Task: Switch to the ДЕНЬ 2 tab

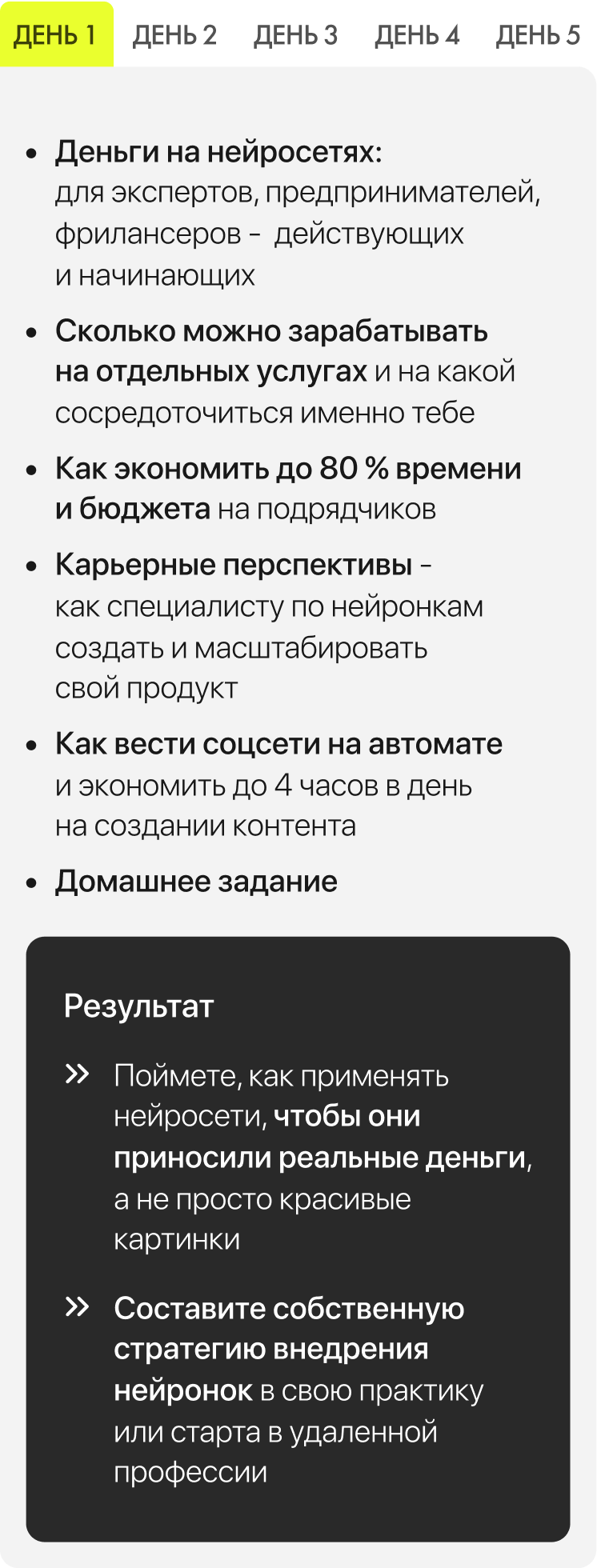Action: pyautogui.click(x=174, y=35)
